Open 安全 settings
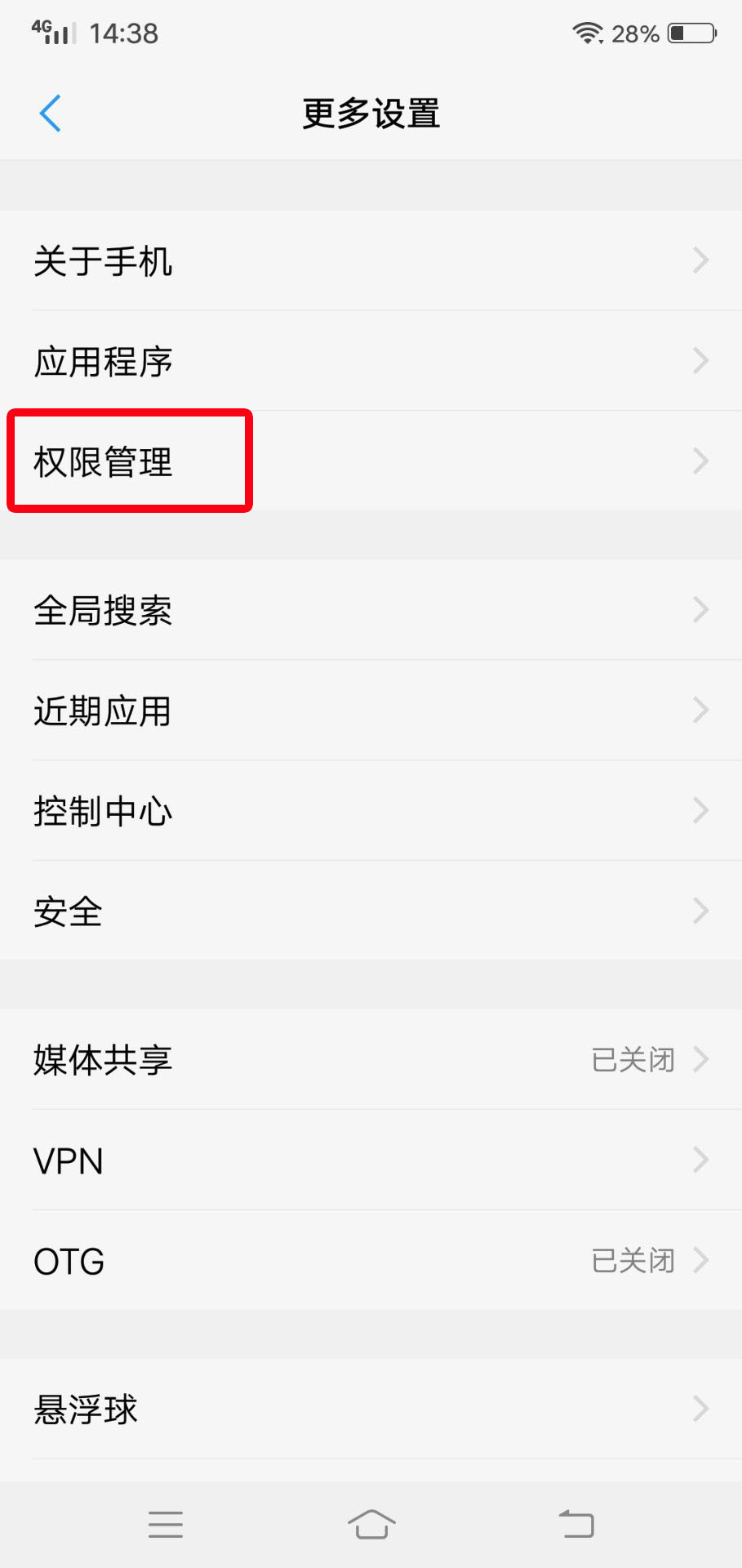Screen dimensions: 742x1568 tap(371, 911)
